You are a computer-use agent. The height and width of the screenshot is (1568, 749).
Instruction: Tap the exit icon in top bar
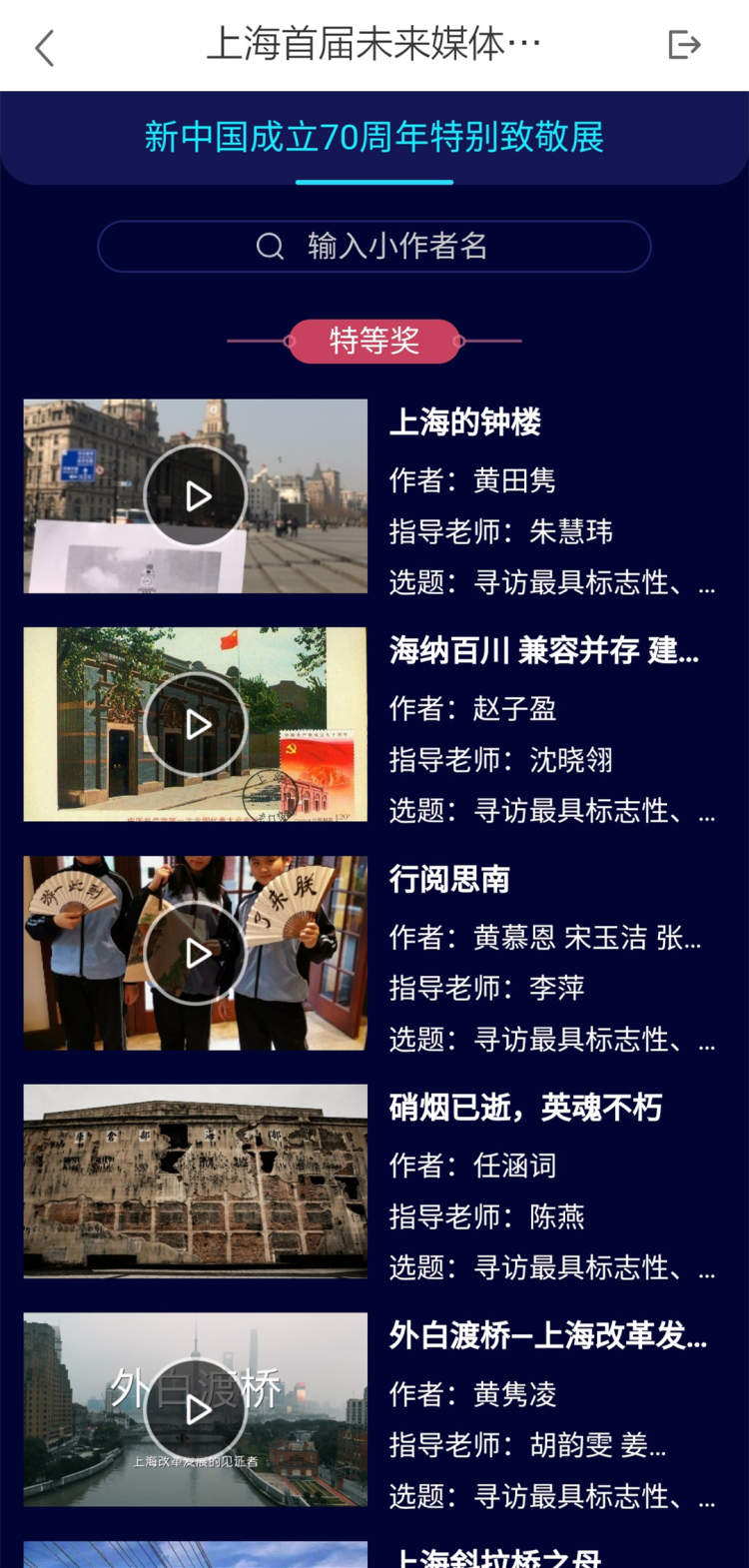684,45
